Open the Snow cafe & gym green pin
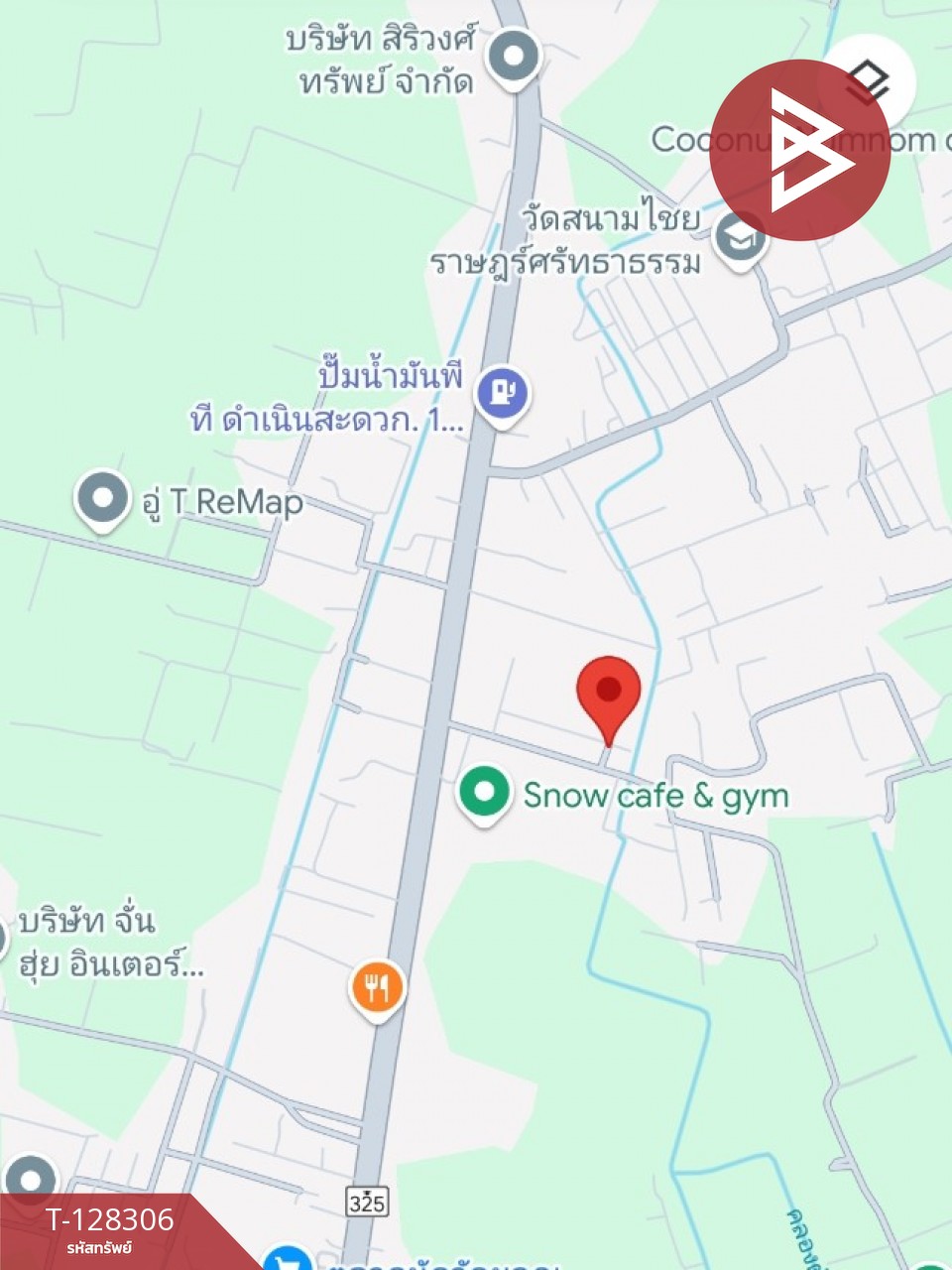The height and width of the screenshot is (1270, 952). tap(483, 792)
